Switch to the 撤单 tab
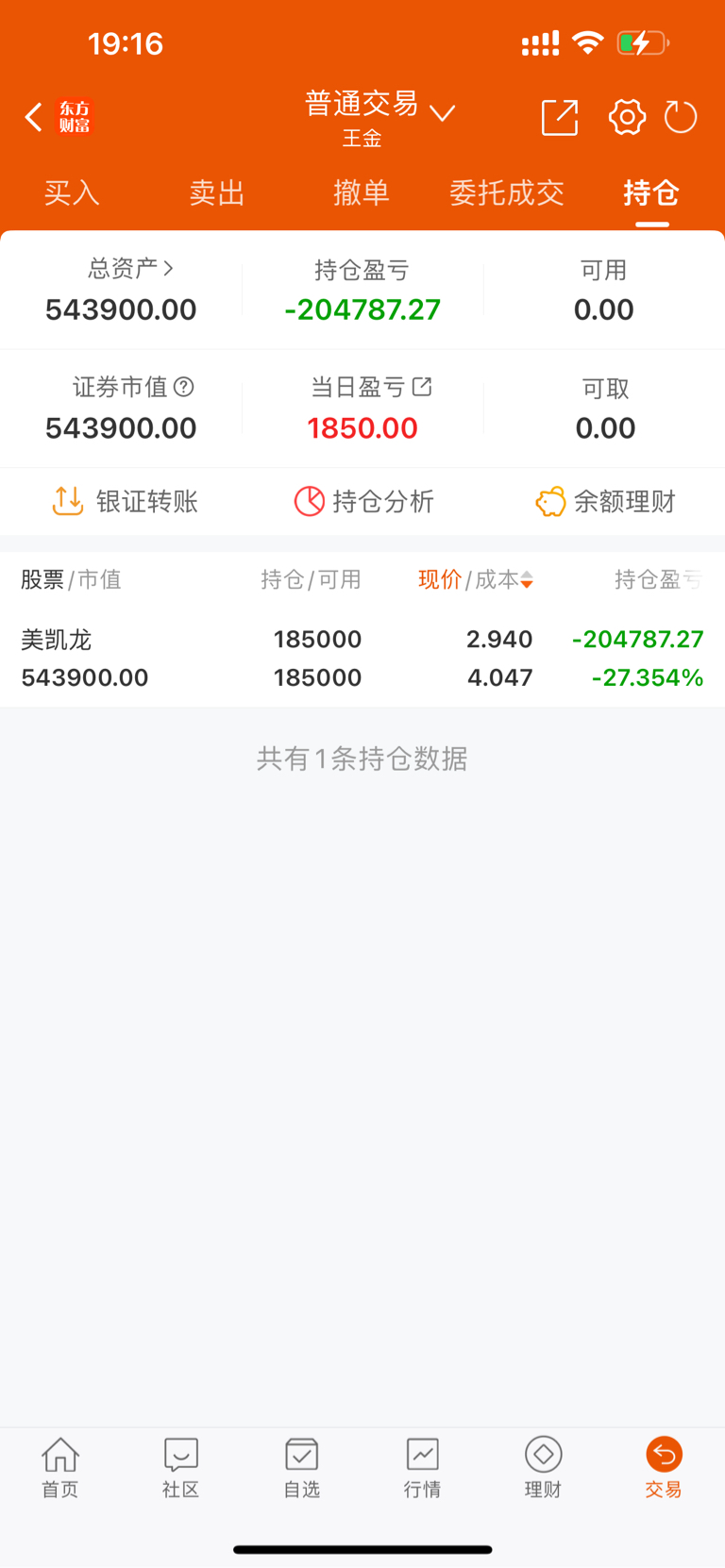725x1568 pixels. click(362, 193)
